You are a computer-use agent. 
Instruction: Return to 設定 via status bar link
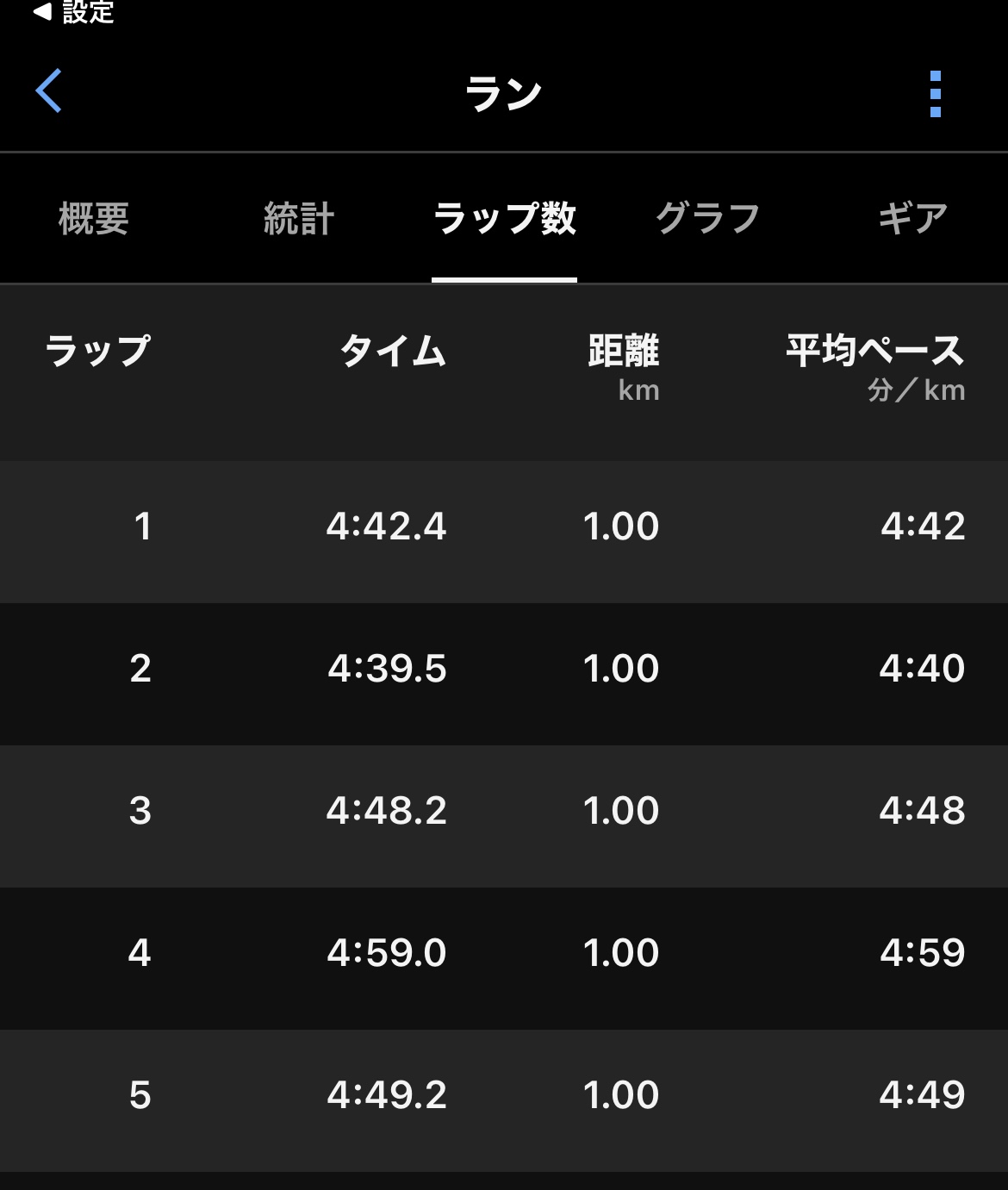coord(74,12)
